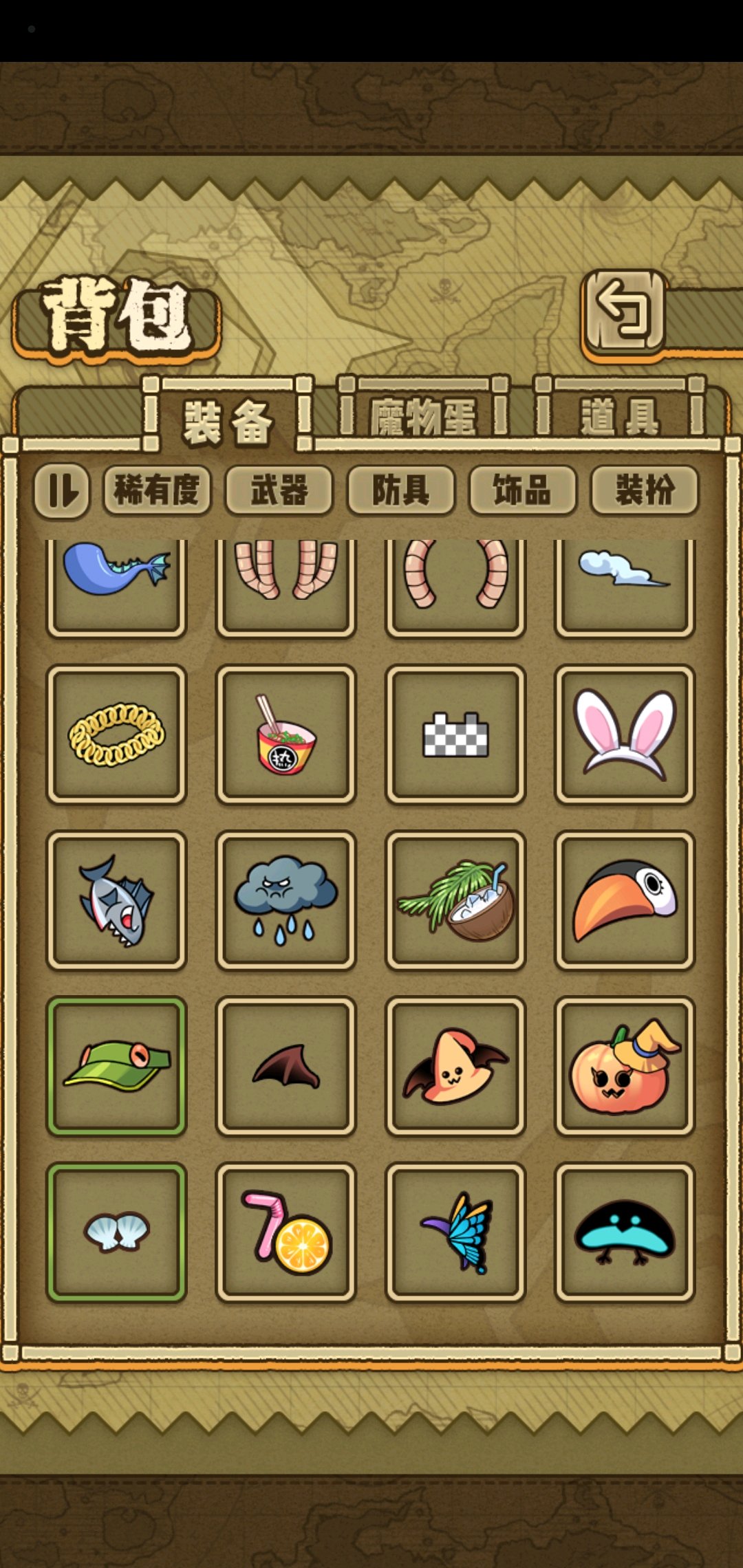743x1568 pixels.
Task: Choose the pumpkin with witch hat
Action: [625, 1066]
